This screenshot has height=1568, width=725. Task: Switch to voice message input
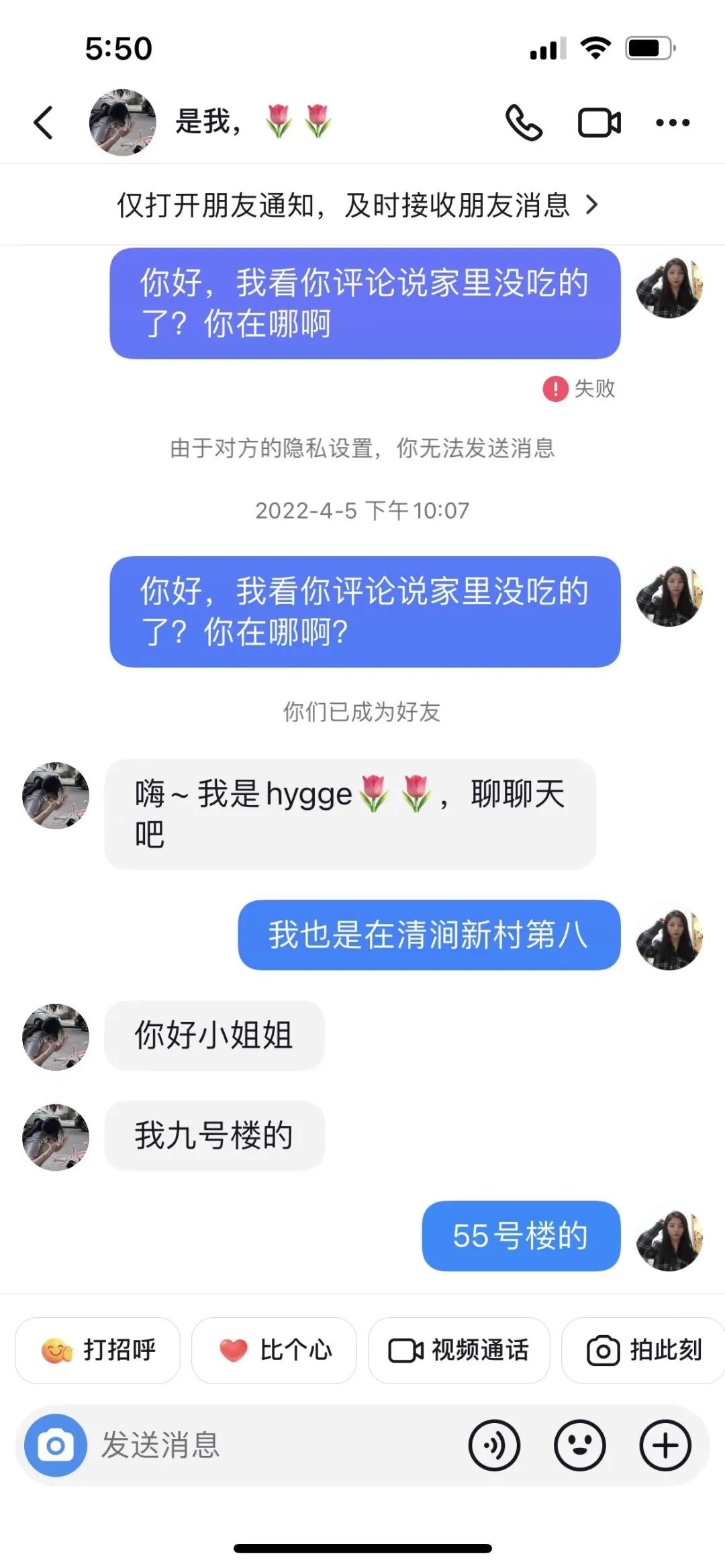494,1445
